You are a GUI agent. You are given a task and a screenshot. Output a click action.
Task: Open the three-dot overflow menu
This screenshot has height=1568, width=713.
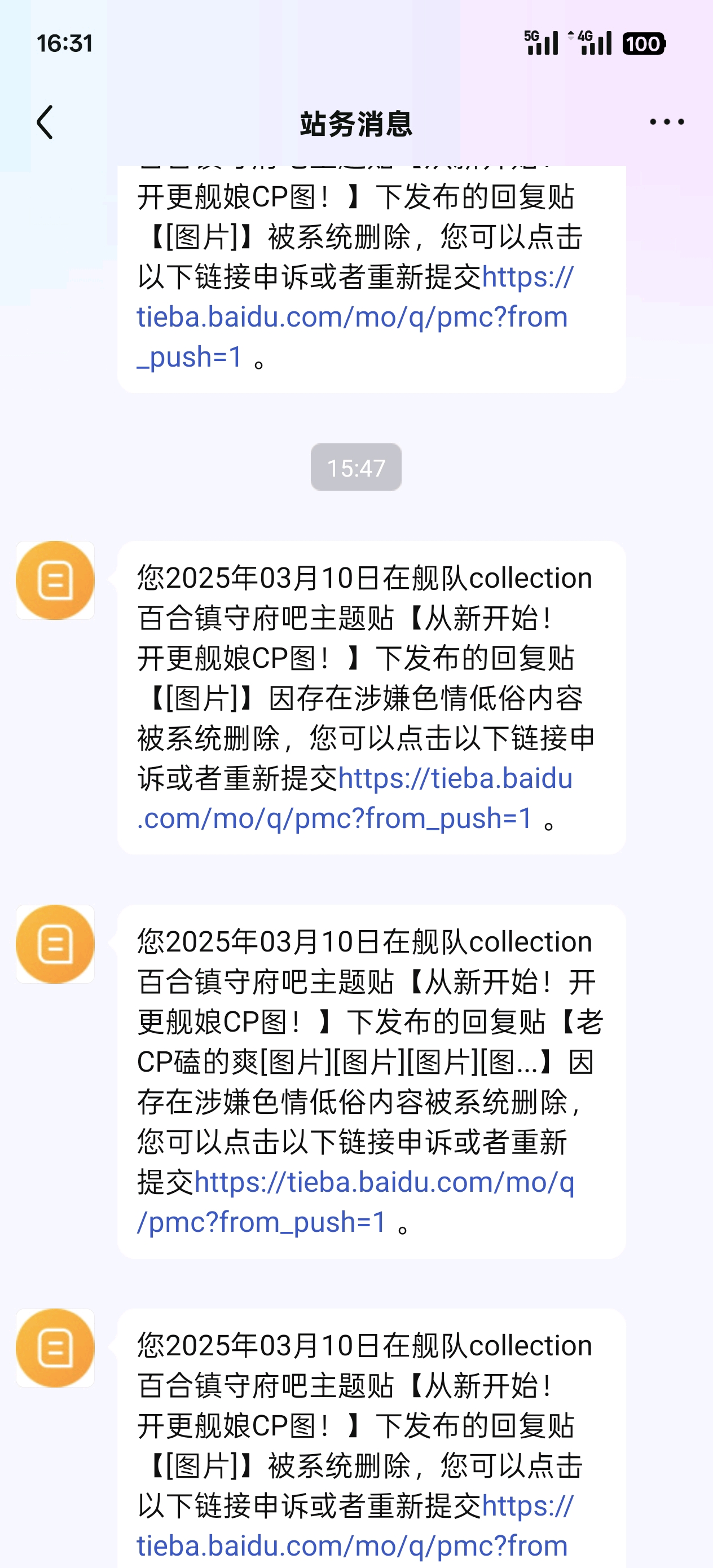(667, 122)
